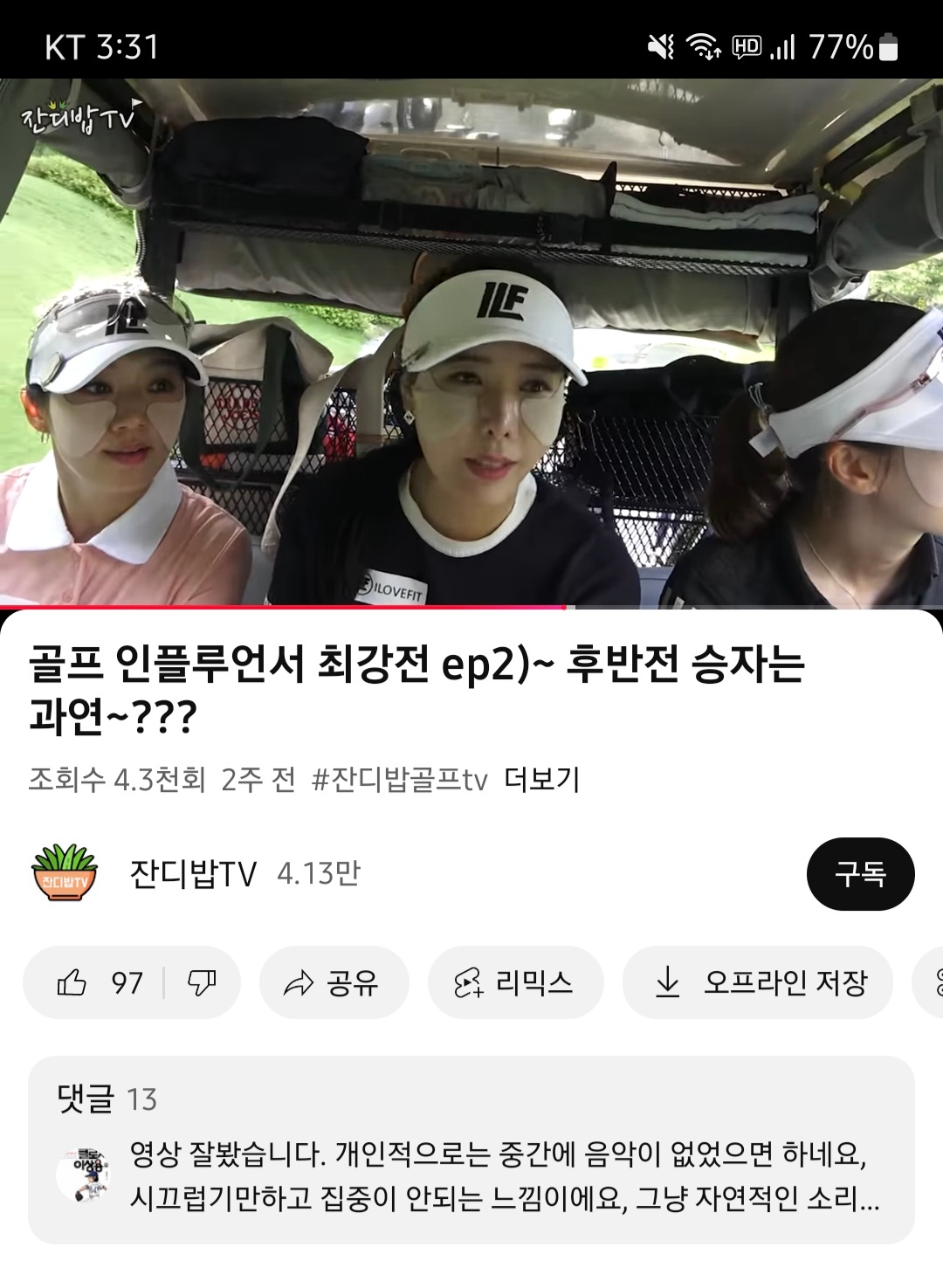This screenshot has width=943, height=1288.
Task: Expand description with 더보기
Action: 541,779
